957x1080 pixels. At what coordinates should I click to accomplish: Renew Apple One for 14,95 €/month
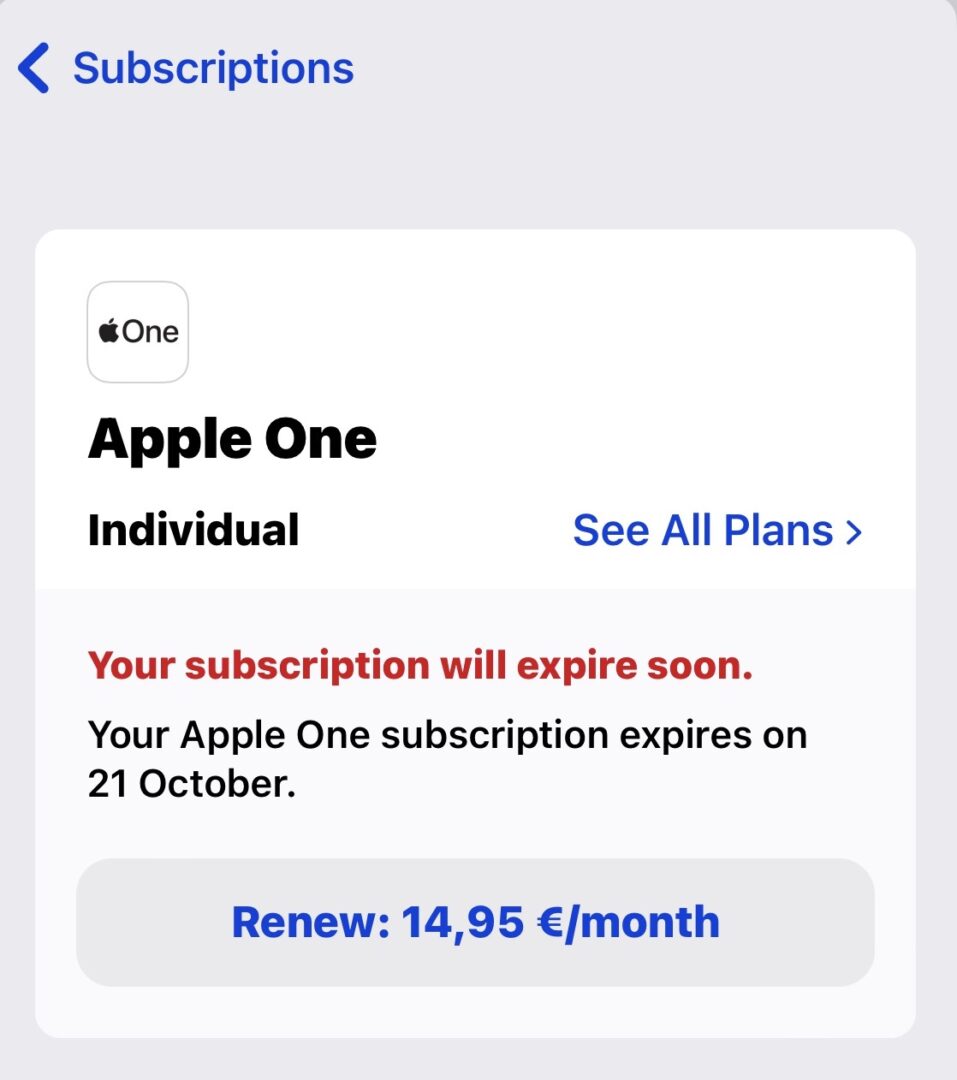click(x=476, y=922)
